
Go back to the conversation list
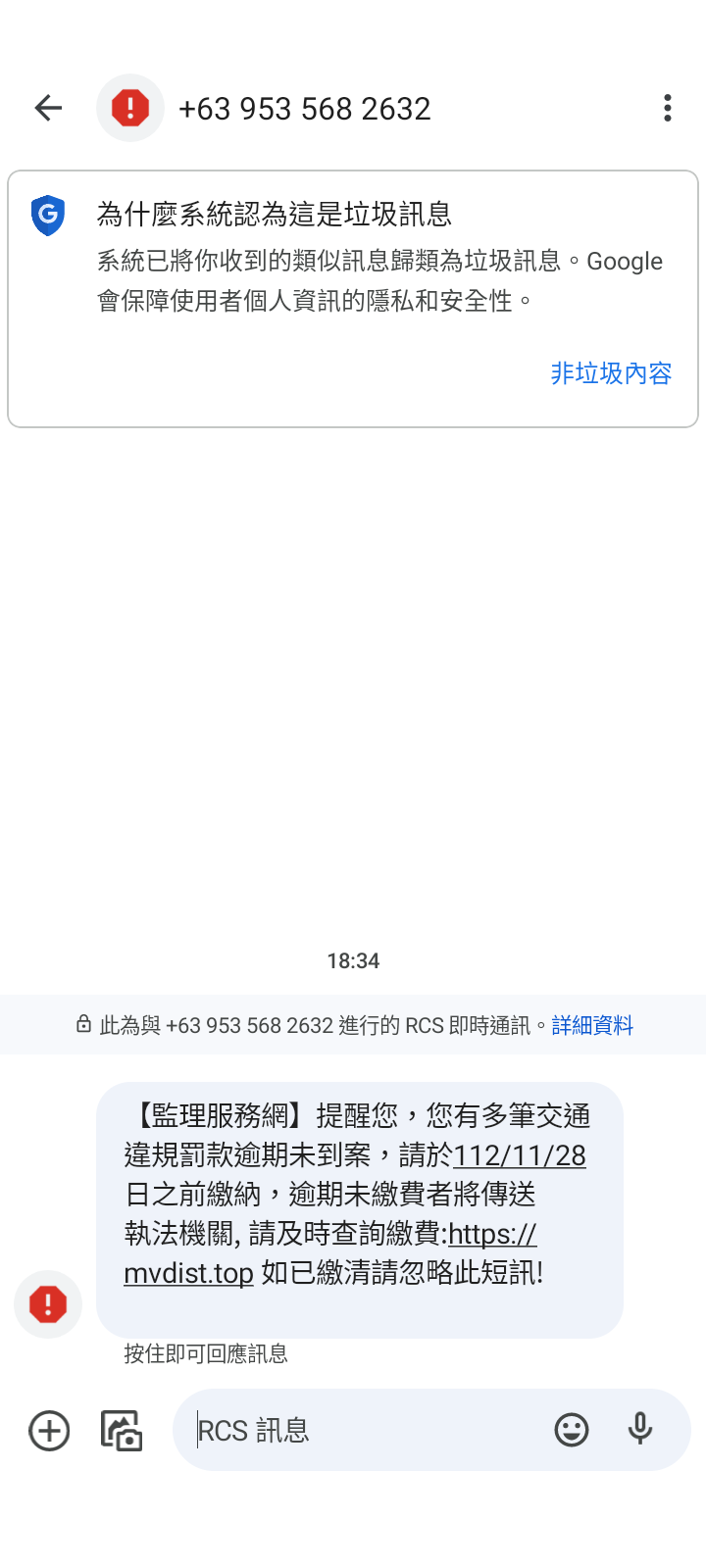point(48,108)
